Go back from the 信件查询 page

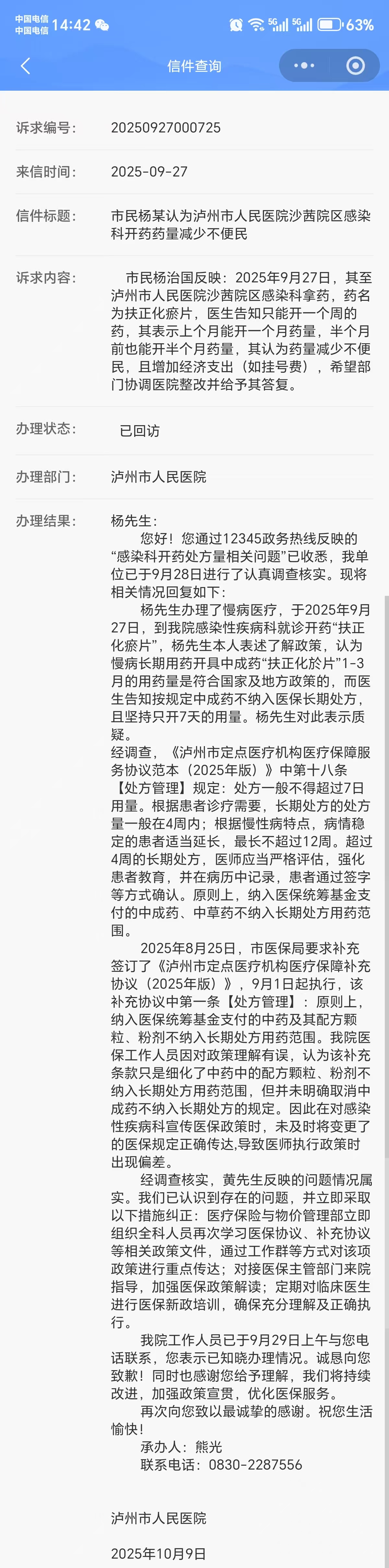click(25, 66)
